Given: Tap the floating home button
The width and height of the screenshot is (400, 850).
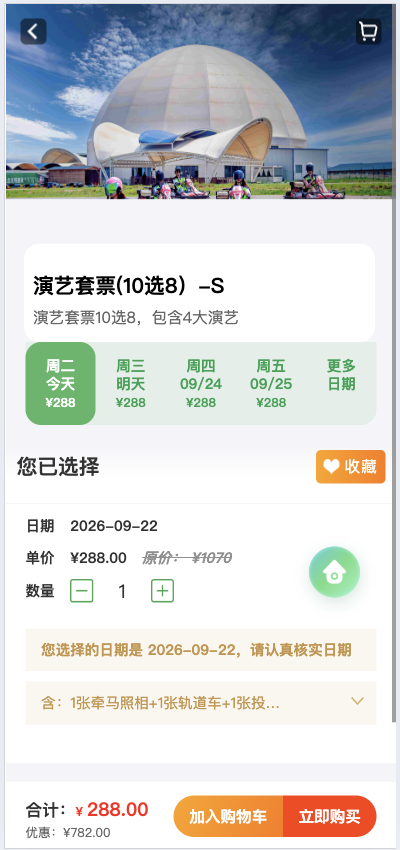Looking at the screenshot, I should tap(334, 572).
